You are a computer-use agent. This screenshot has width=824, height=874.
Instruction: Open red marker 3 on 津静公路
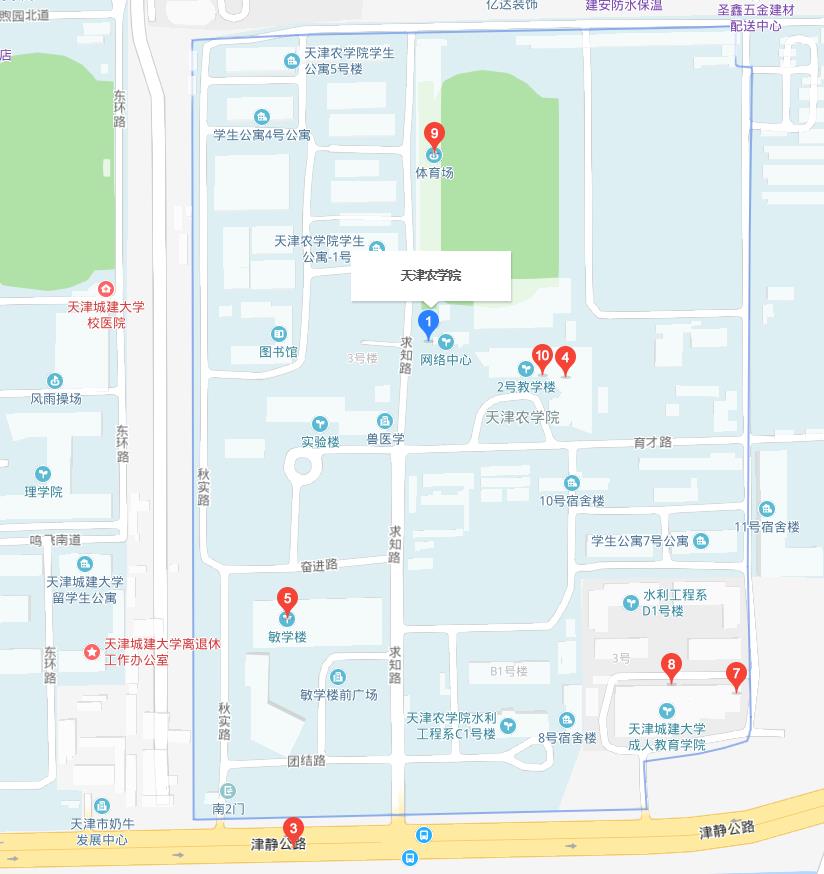click(292, 828)
